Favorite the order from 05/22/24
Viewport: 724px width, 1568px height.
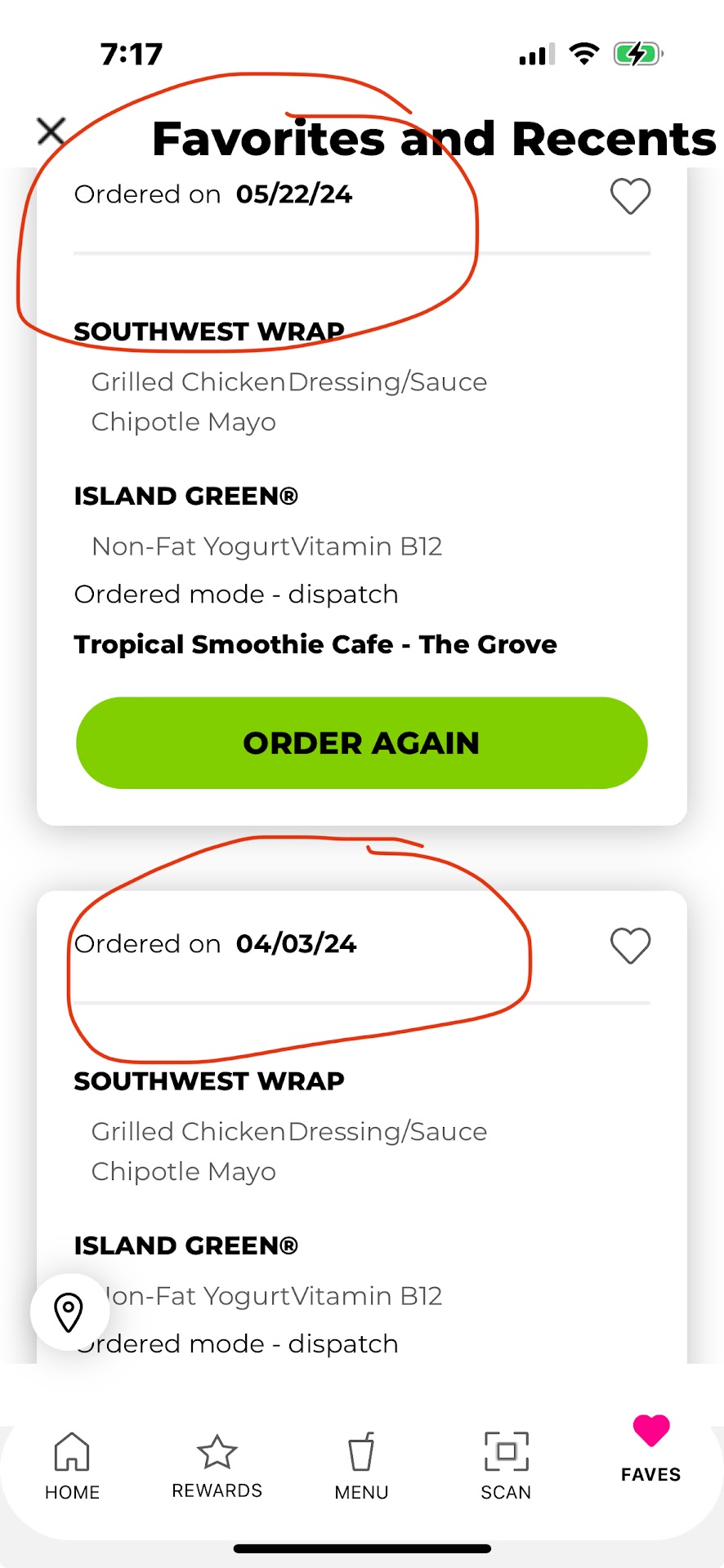tap(630, 196)
